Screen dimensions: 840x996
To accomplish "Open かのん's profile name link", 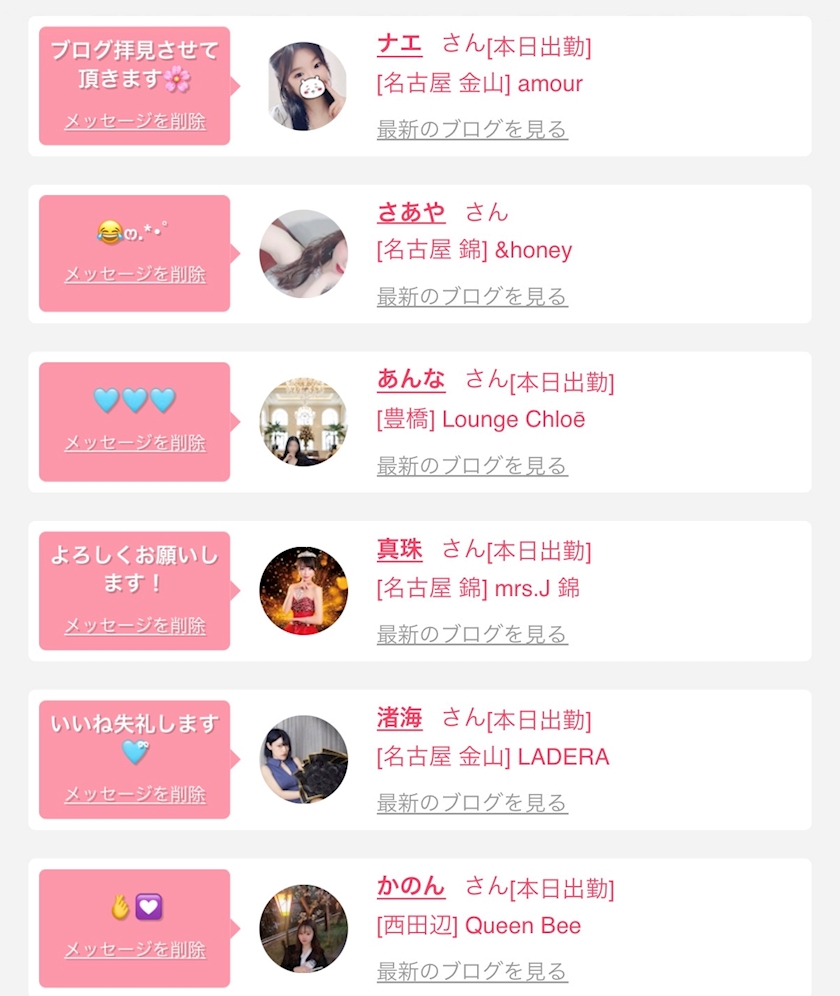I will pyautogui.click(x=411, y=885).
